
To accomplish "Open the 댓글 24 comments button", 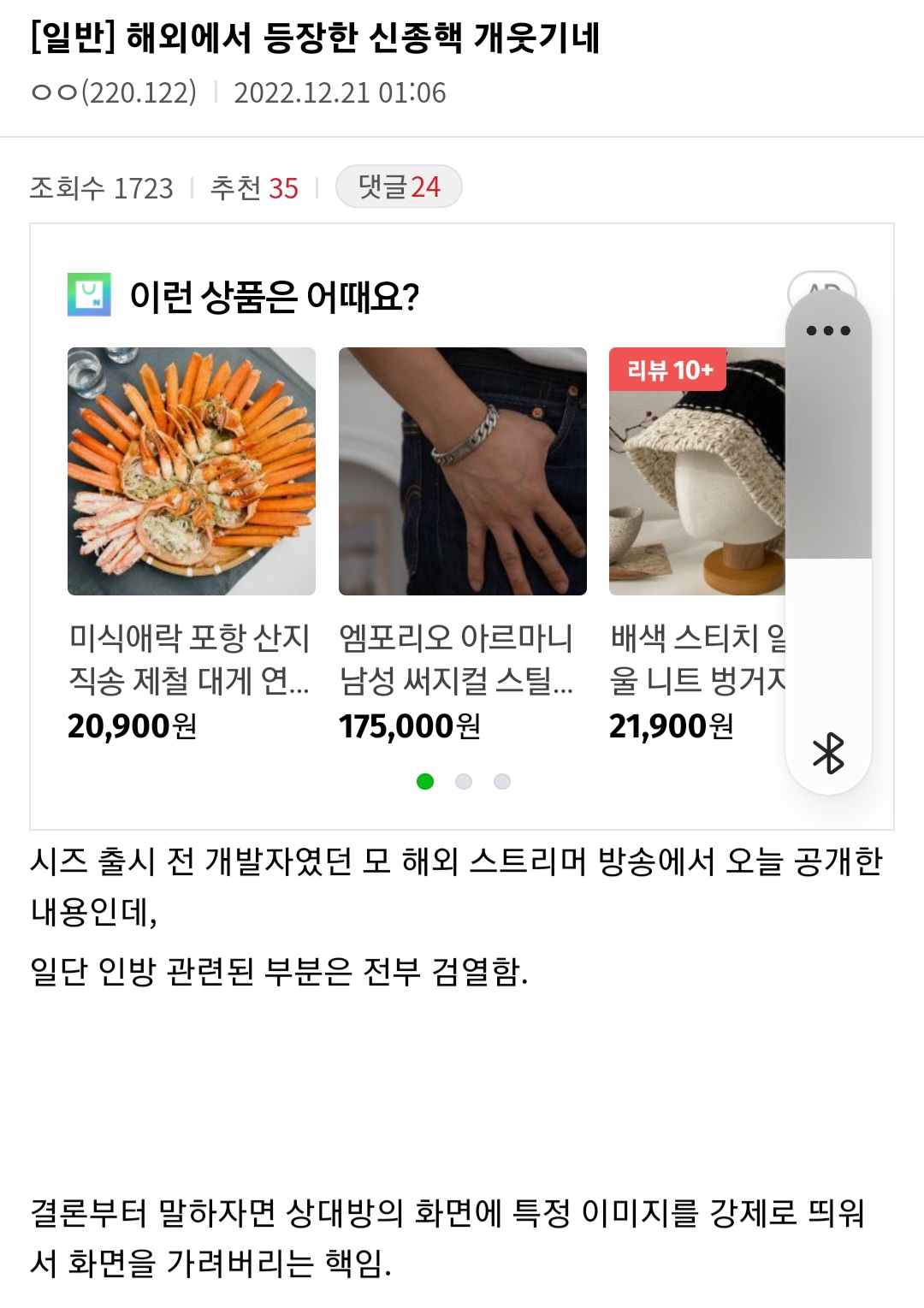I will point(399,186).
